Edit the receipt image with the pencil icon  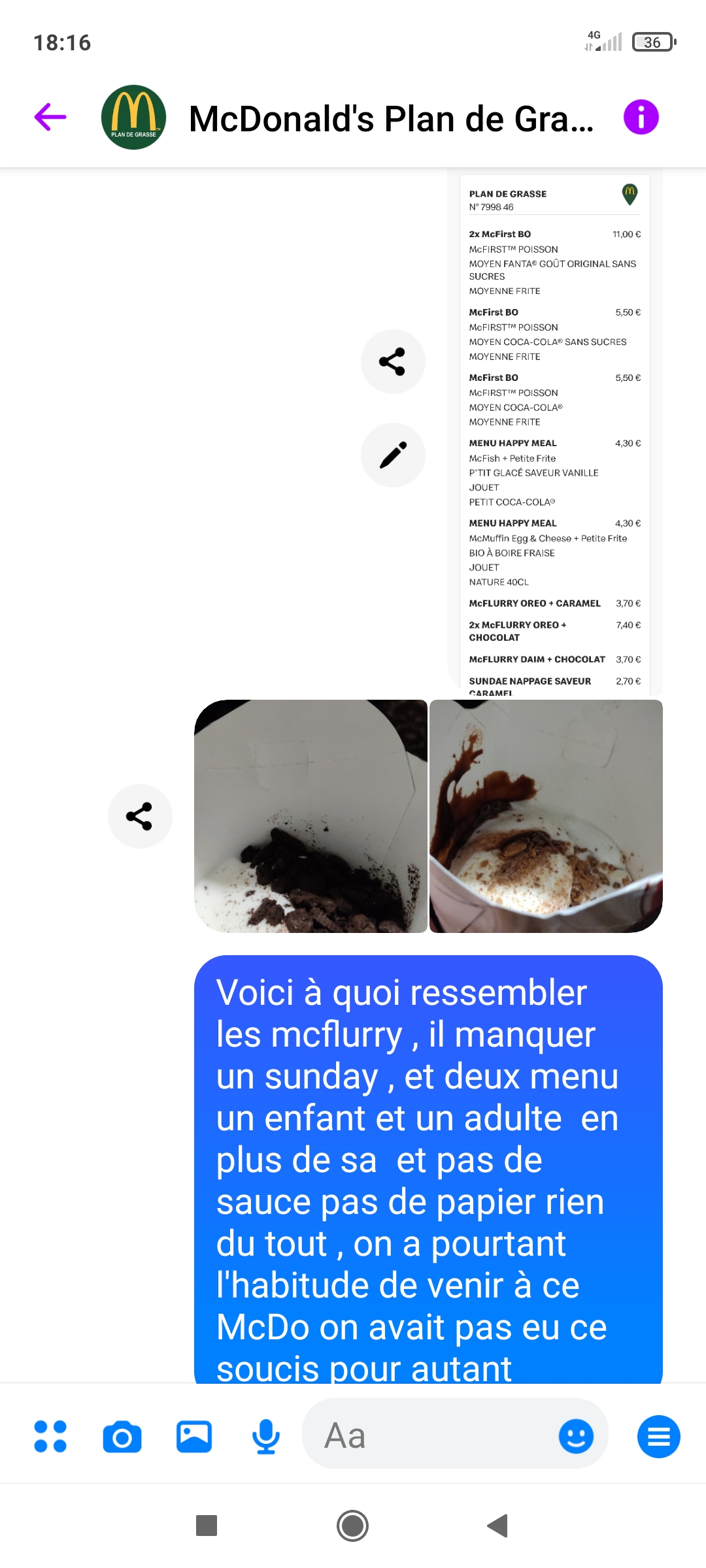(x=393, y=455)
